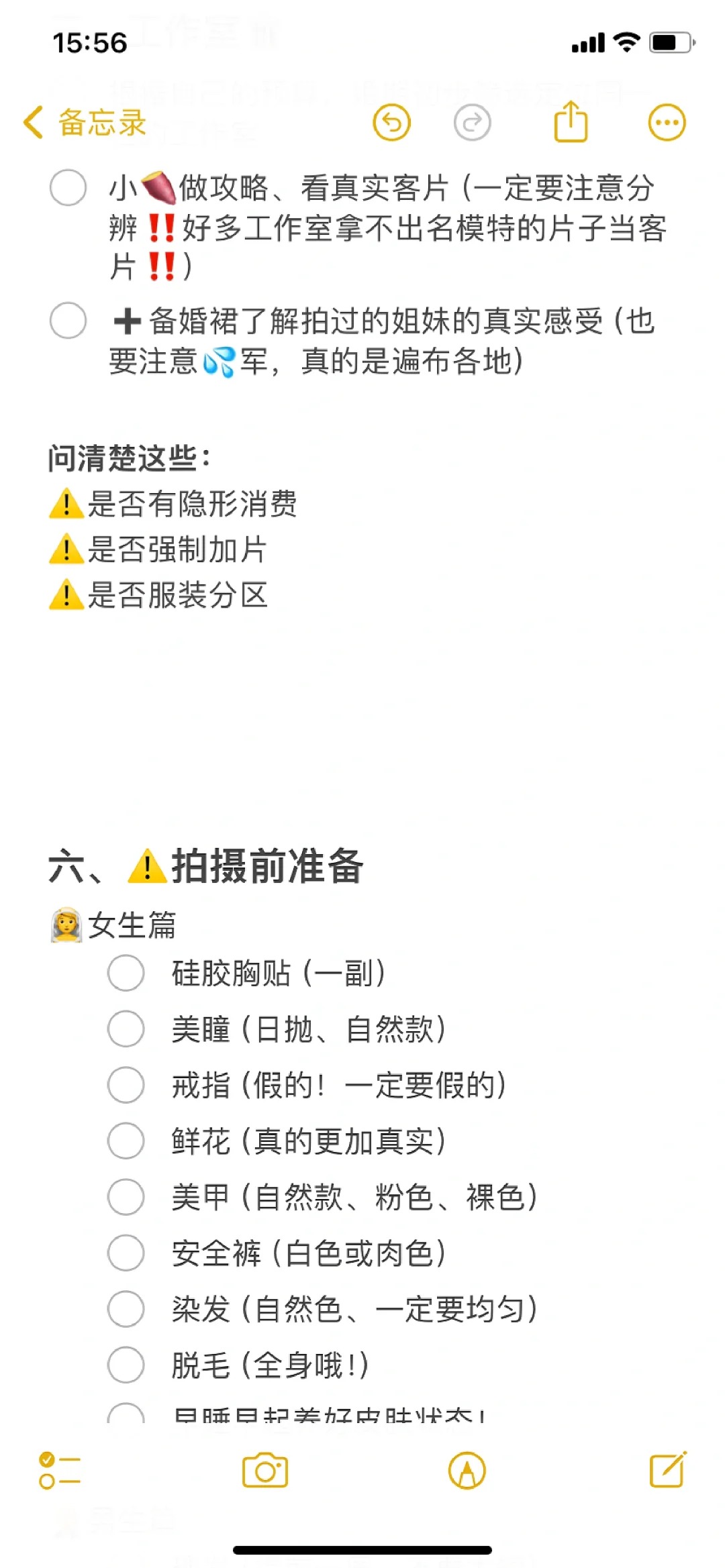
Task: Mark 鲜花（真的更加真实） complete
Action: 126,1141
